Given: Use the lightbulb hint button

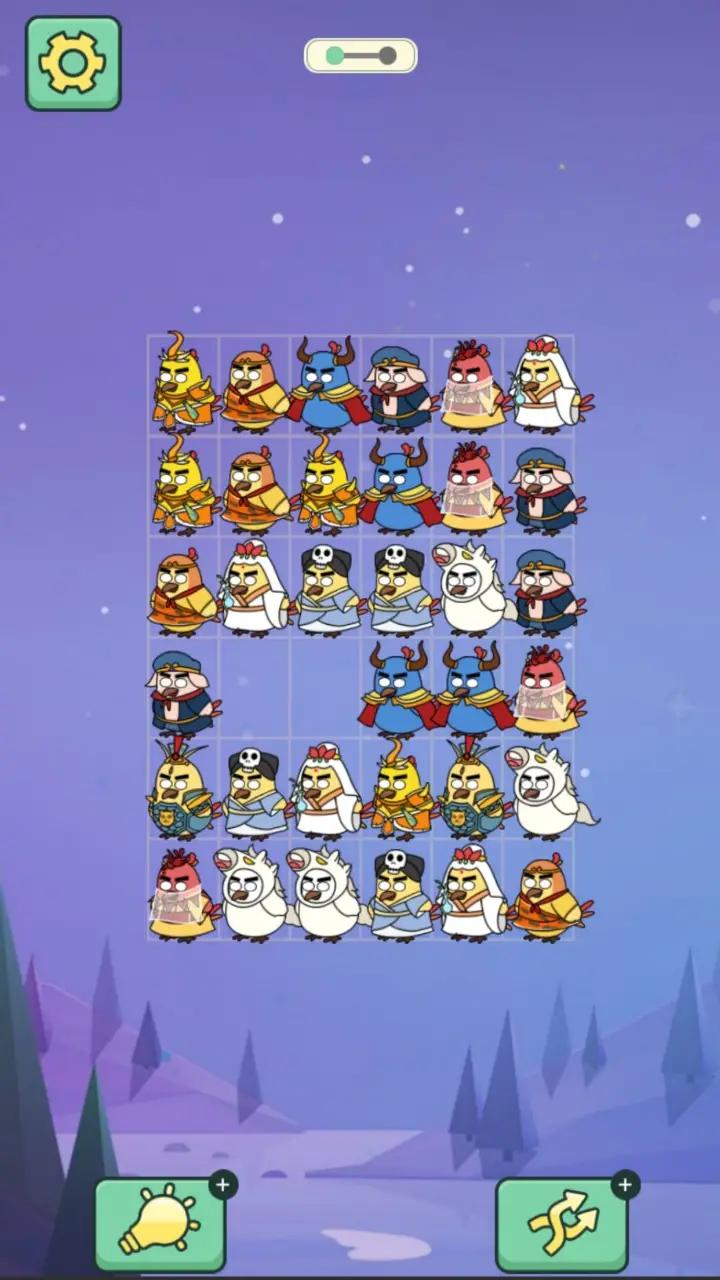Looking at the screenshot, I should (160, 1224).
